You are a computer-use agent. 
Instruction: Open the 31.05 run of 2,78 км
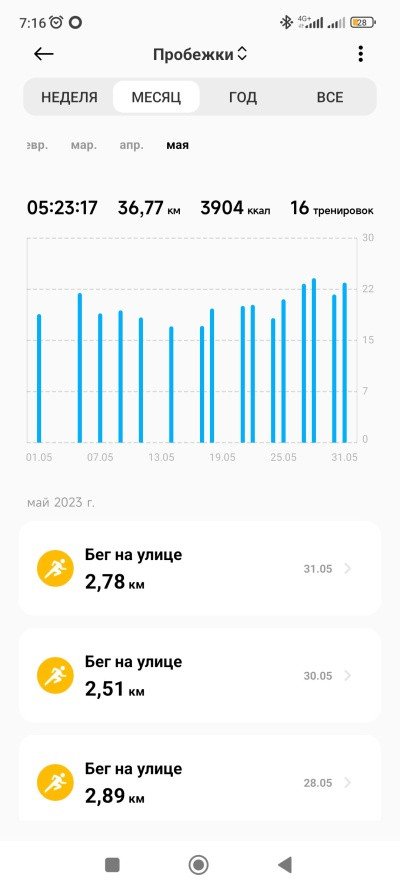[200, 568]
